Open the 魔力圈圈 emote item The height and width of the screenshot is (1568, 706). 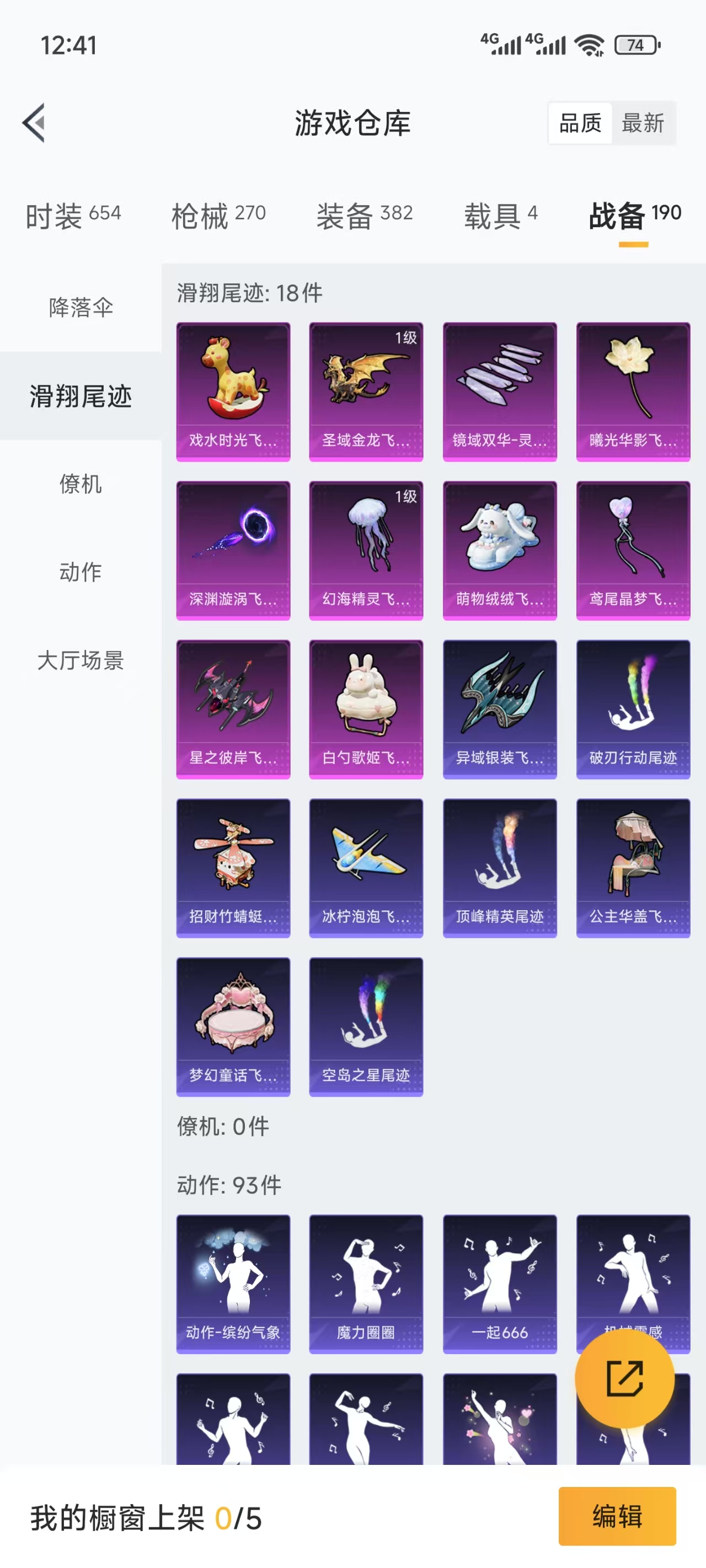tap(366, 1284)
